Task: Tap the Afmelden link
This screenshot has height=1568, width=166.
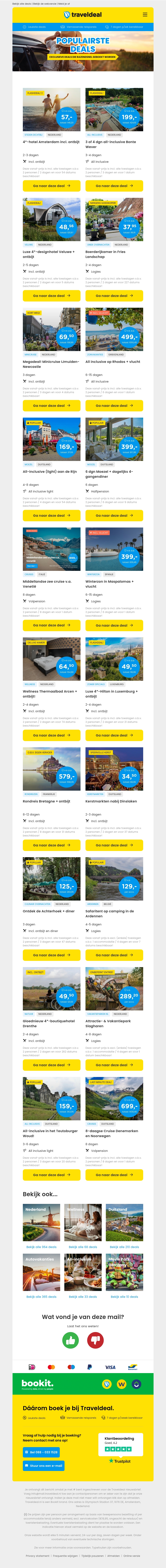Action: [114, 1556]
